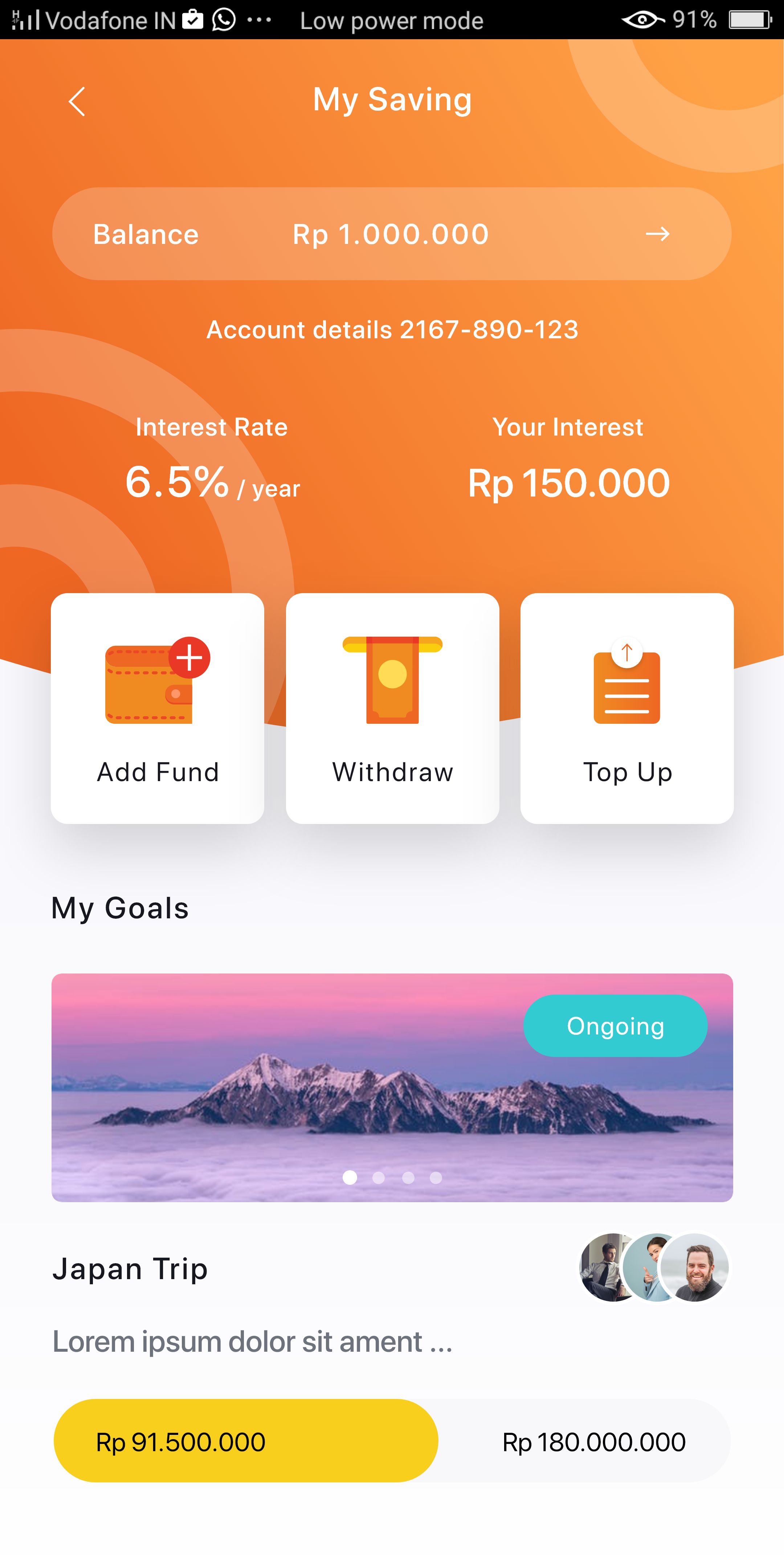Tap the Ongoing status chip

point(614,1026)
